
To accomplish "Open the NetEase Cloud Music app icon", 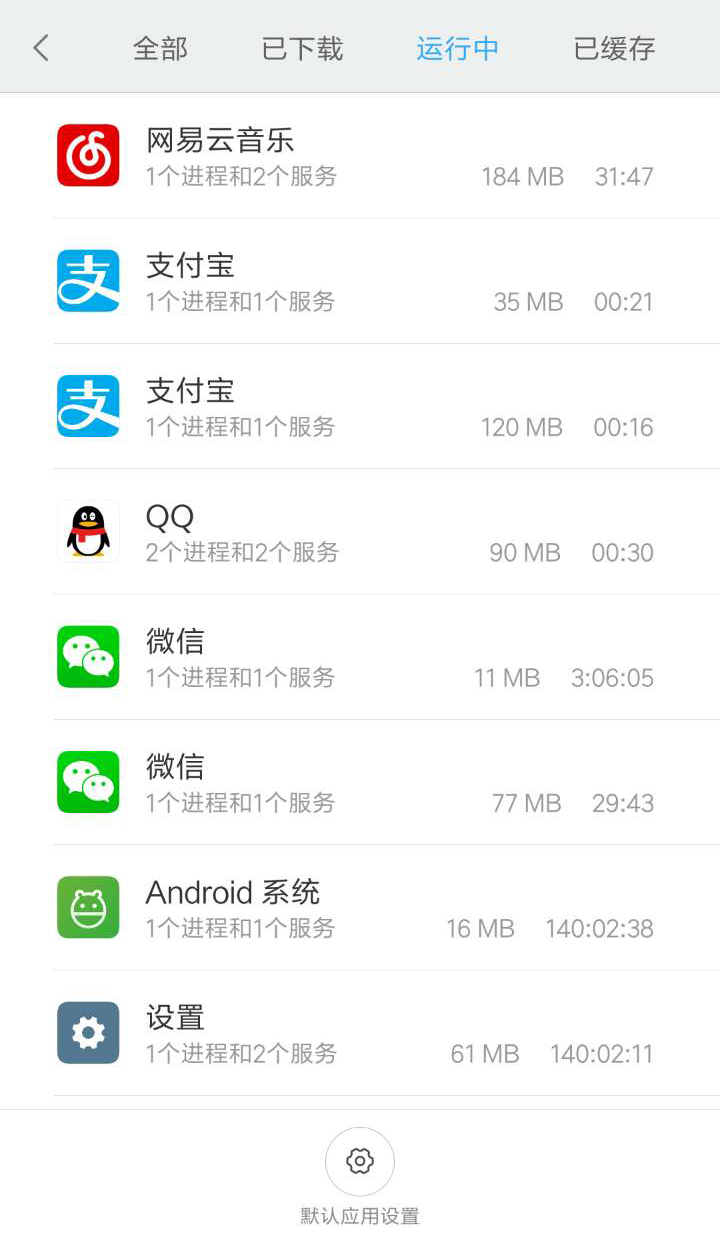I will click(88, 156).
